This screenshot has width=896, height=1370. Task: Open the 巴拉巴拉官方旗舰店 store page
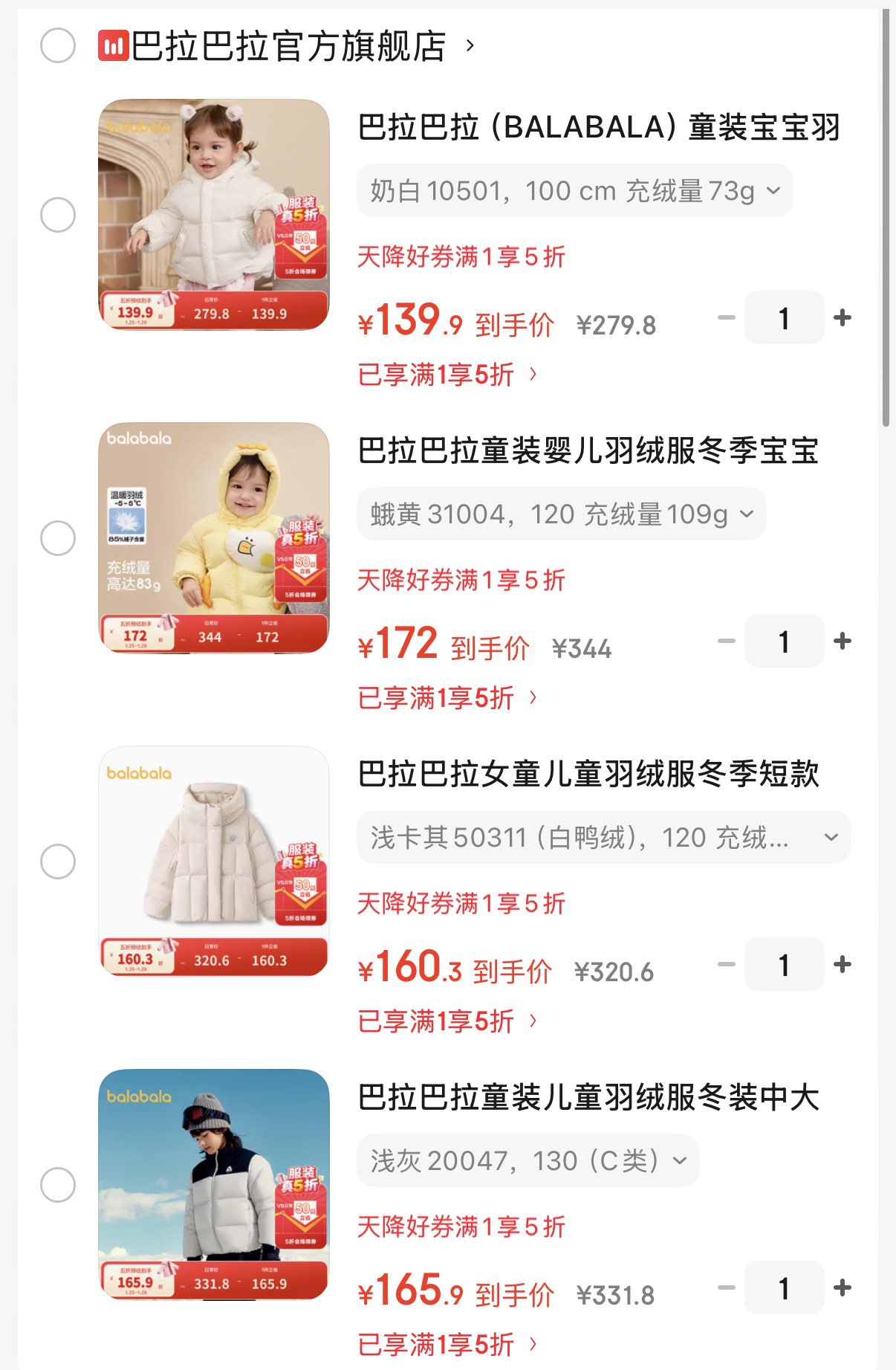[x=288, y=46]
